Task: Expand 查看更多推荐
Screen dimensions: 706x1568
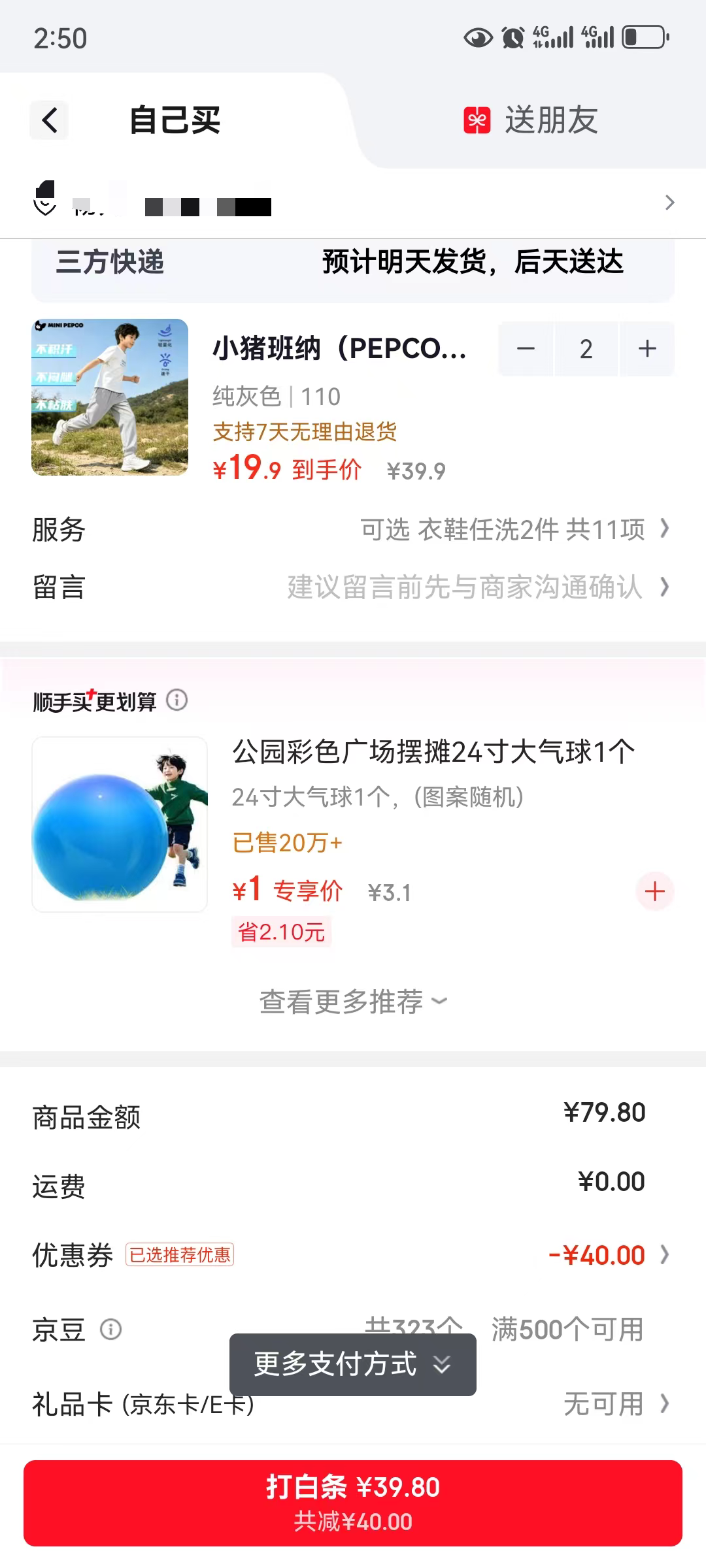Action: [353, 1002]
